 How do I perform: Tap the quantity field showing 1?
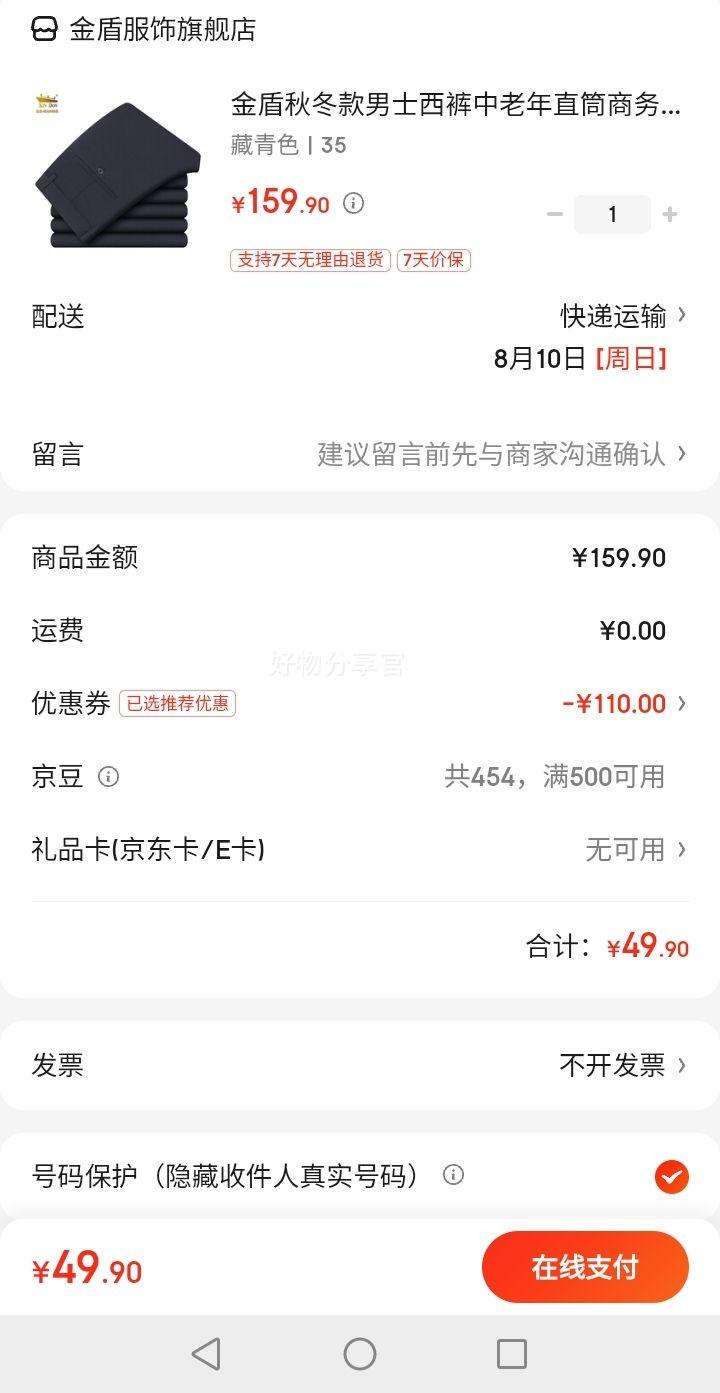point(612,214)
